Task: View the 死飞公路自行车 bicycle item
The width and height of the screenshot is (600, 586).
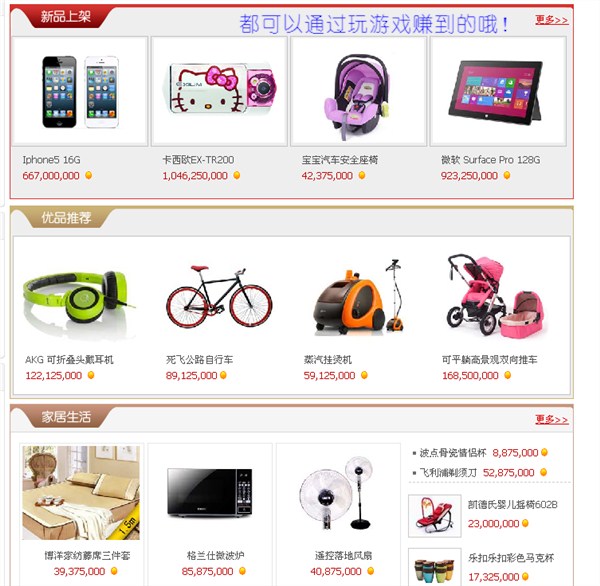Action: [x=218, y=297]
